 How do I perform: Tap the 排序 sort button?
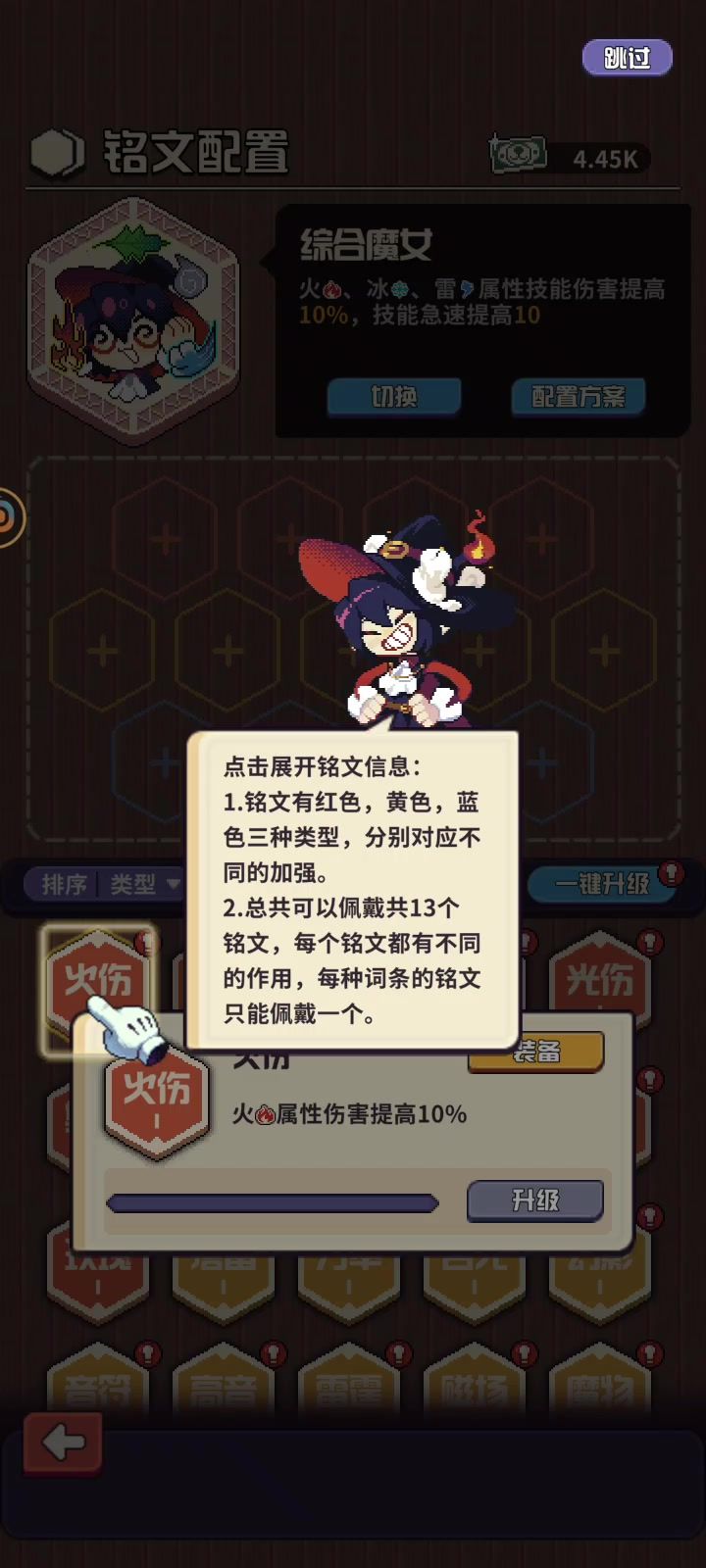pos(65,885)
